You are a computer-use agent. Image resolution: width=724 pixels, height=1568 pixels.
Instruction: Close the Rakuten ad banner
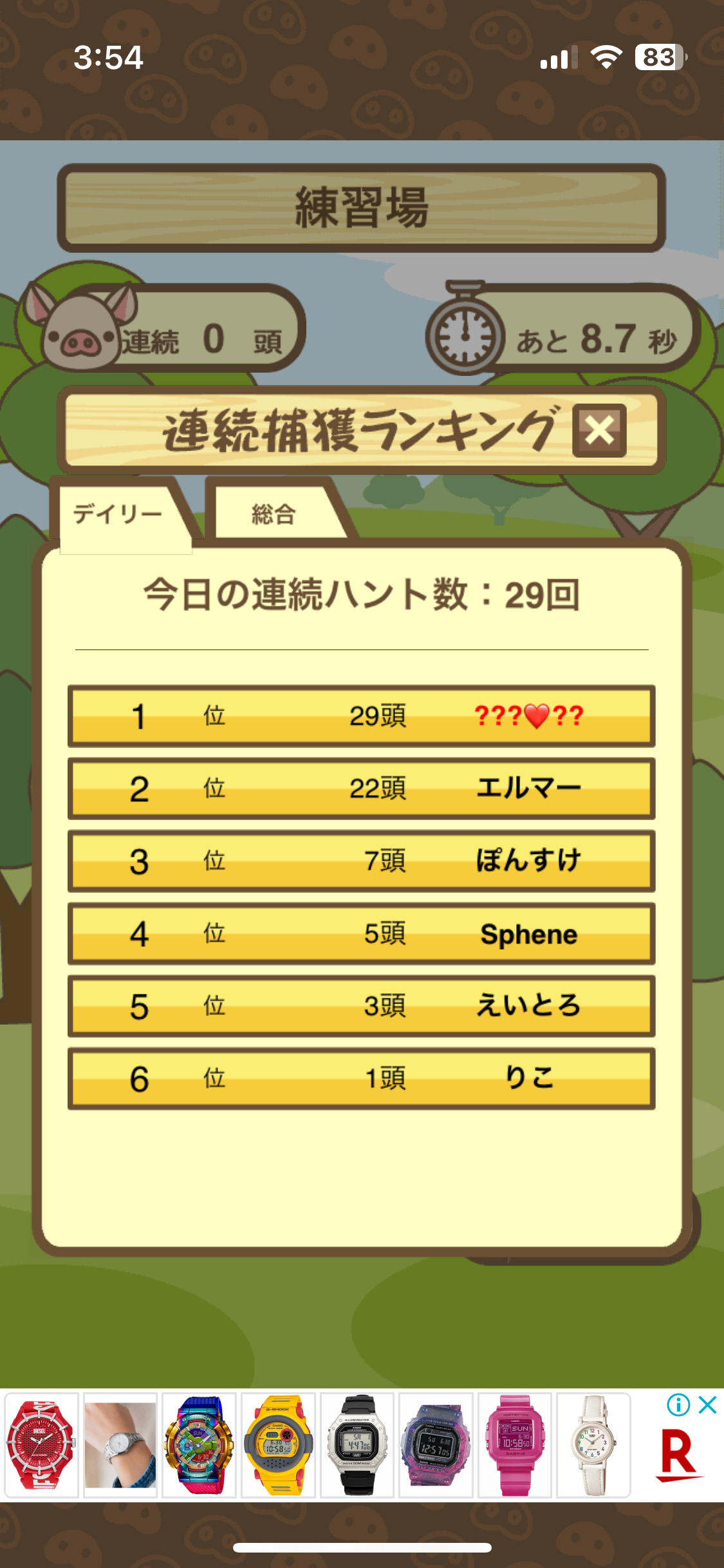[707, 1405]
